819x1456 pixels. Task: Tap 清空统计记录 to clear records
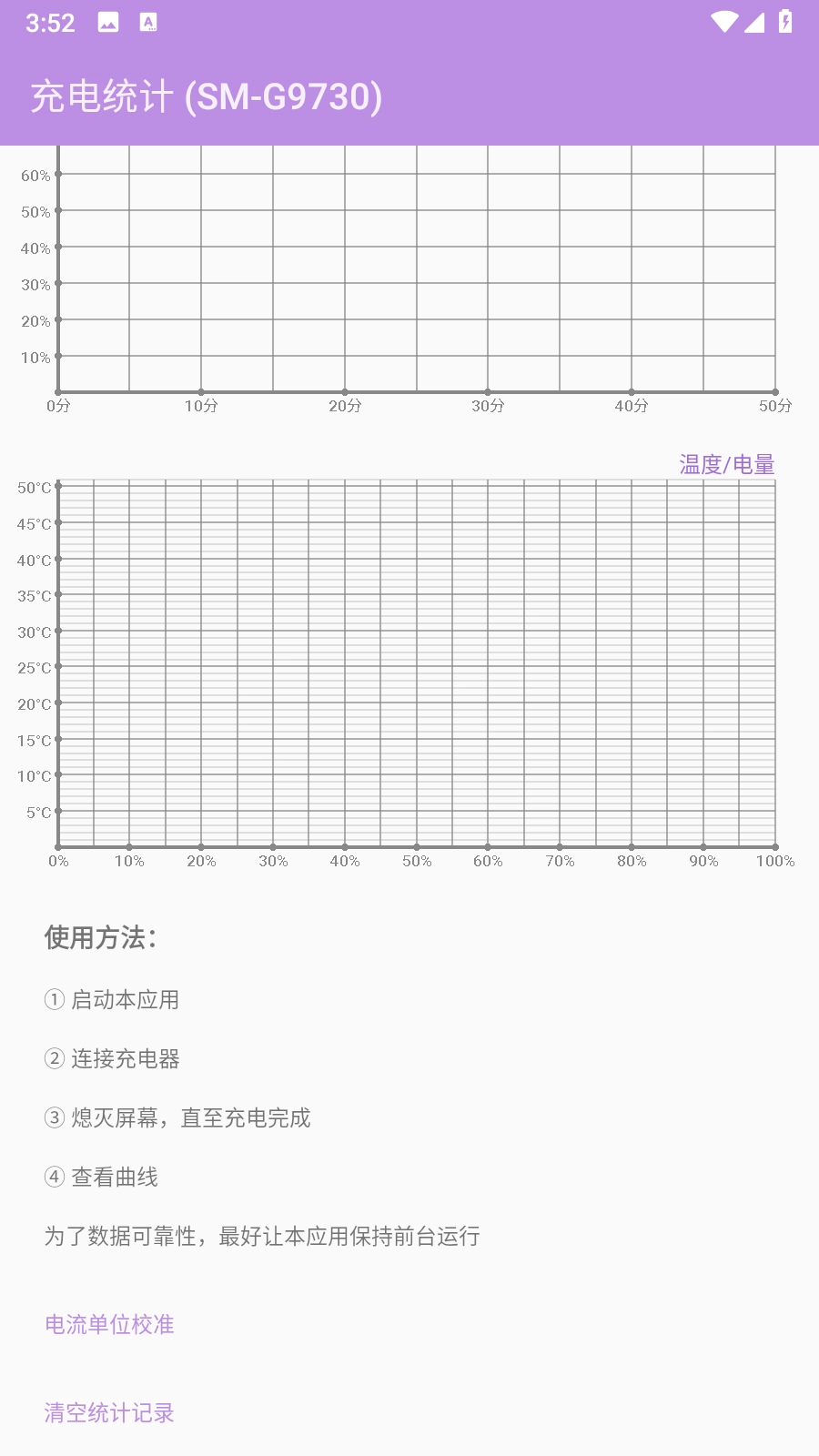[109, 1412]
